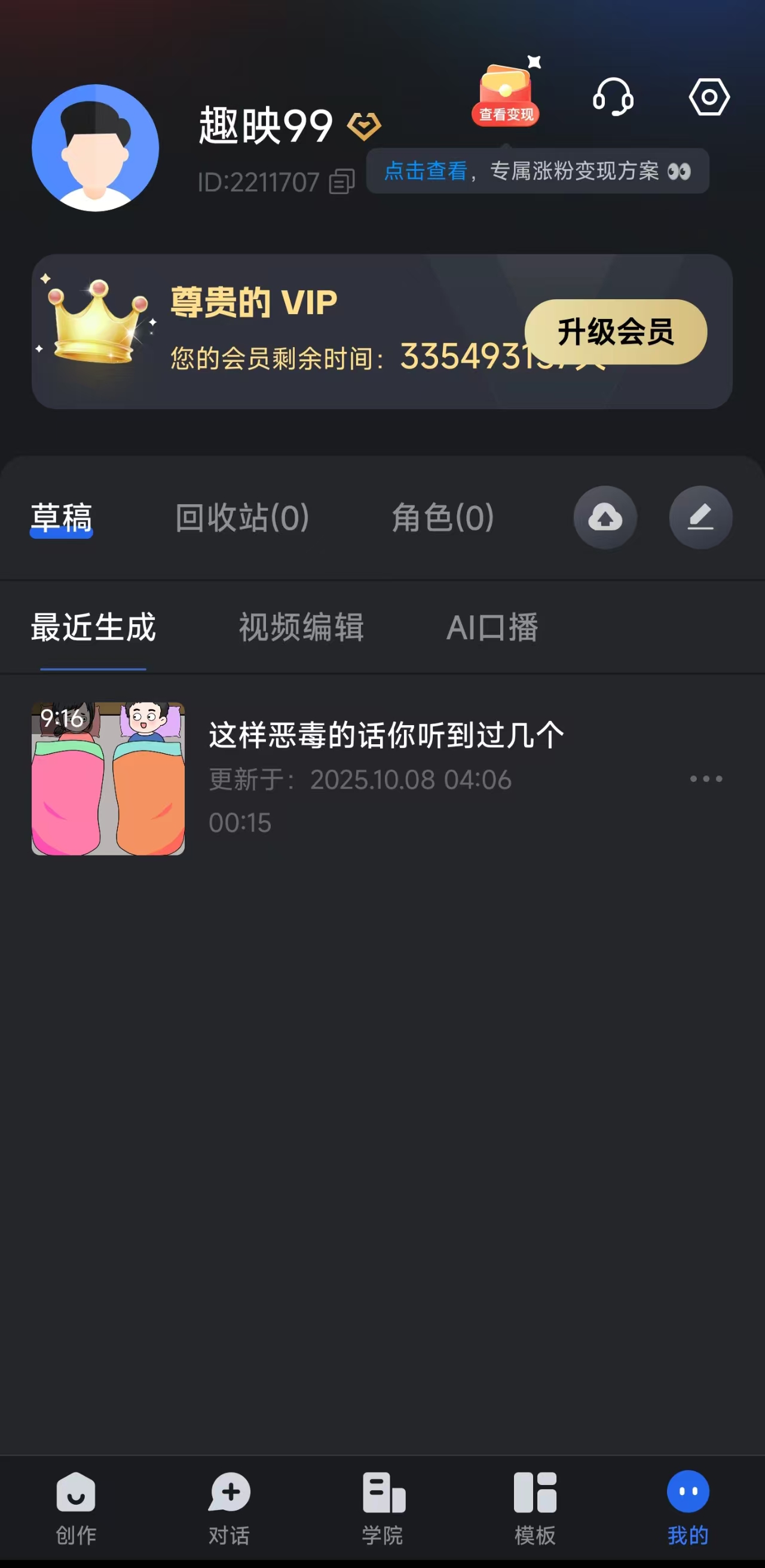
Task: Go to the 创作 tab
Action: point(76,1507)
